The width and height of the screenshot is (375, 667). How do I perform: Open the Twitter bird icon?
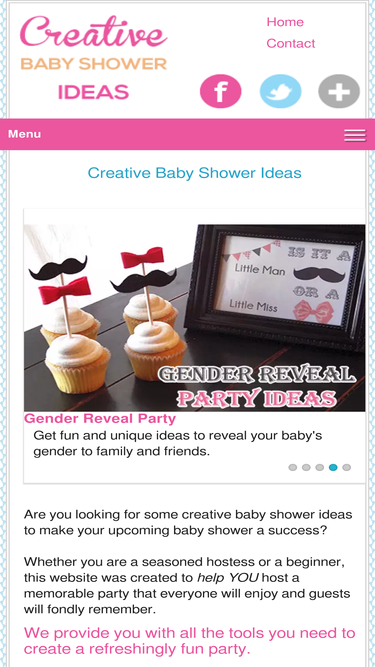(x=281, y=91)
